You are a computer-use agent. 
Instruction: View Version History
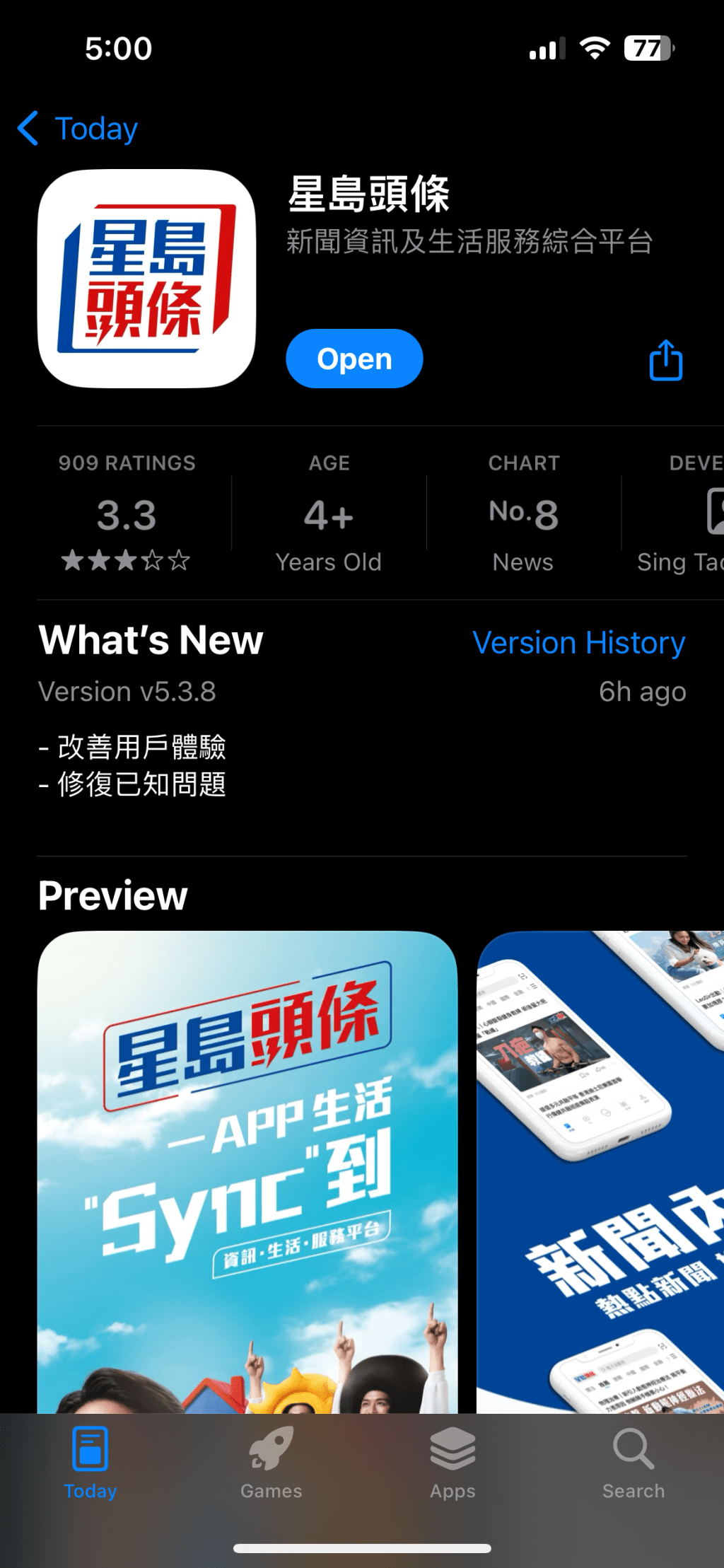coord(578,643)
